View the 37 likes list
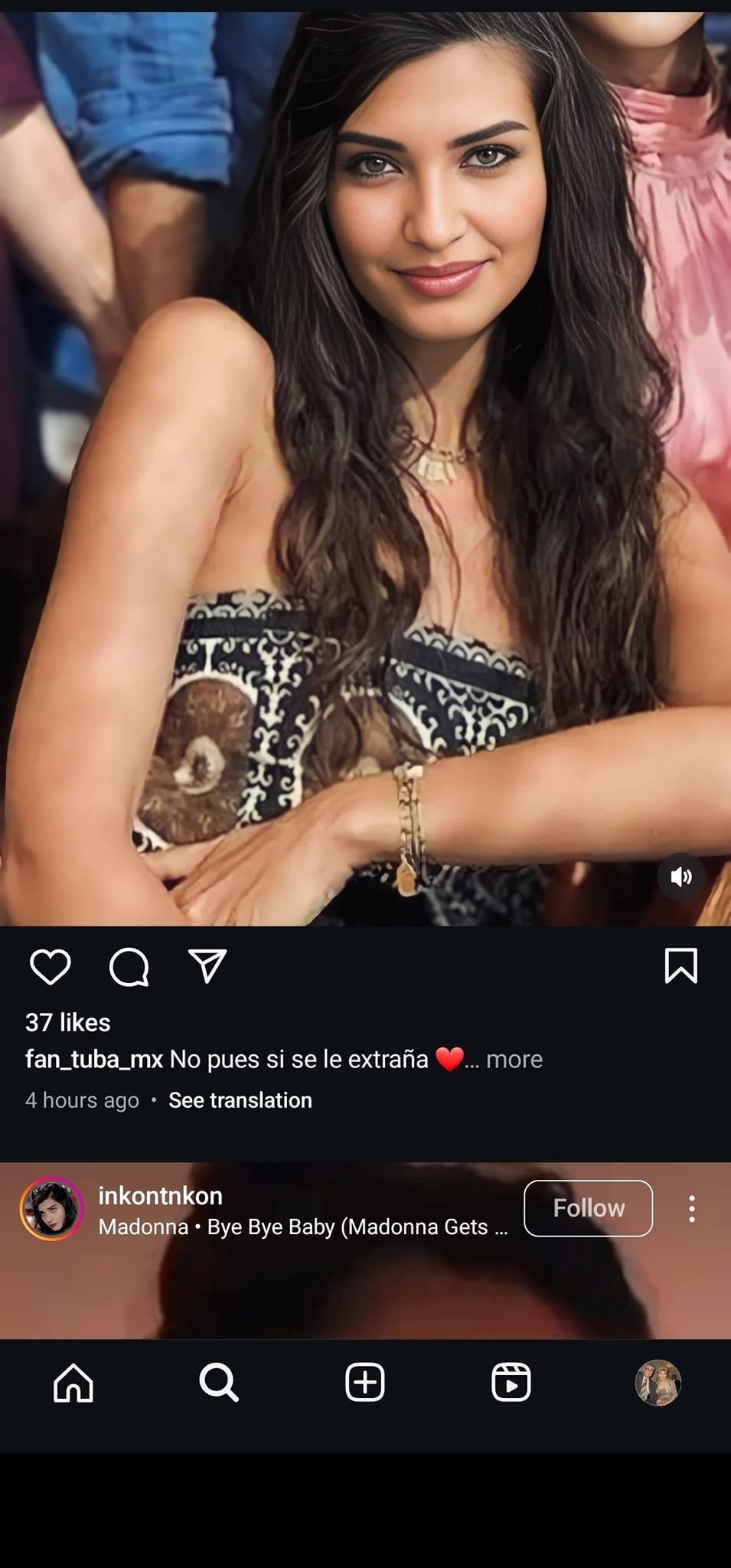 [x=67, y=1022]
